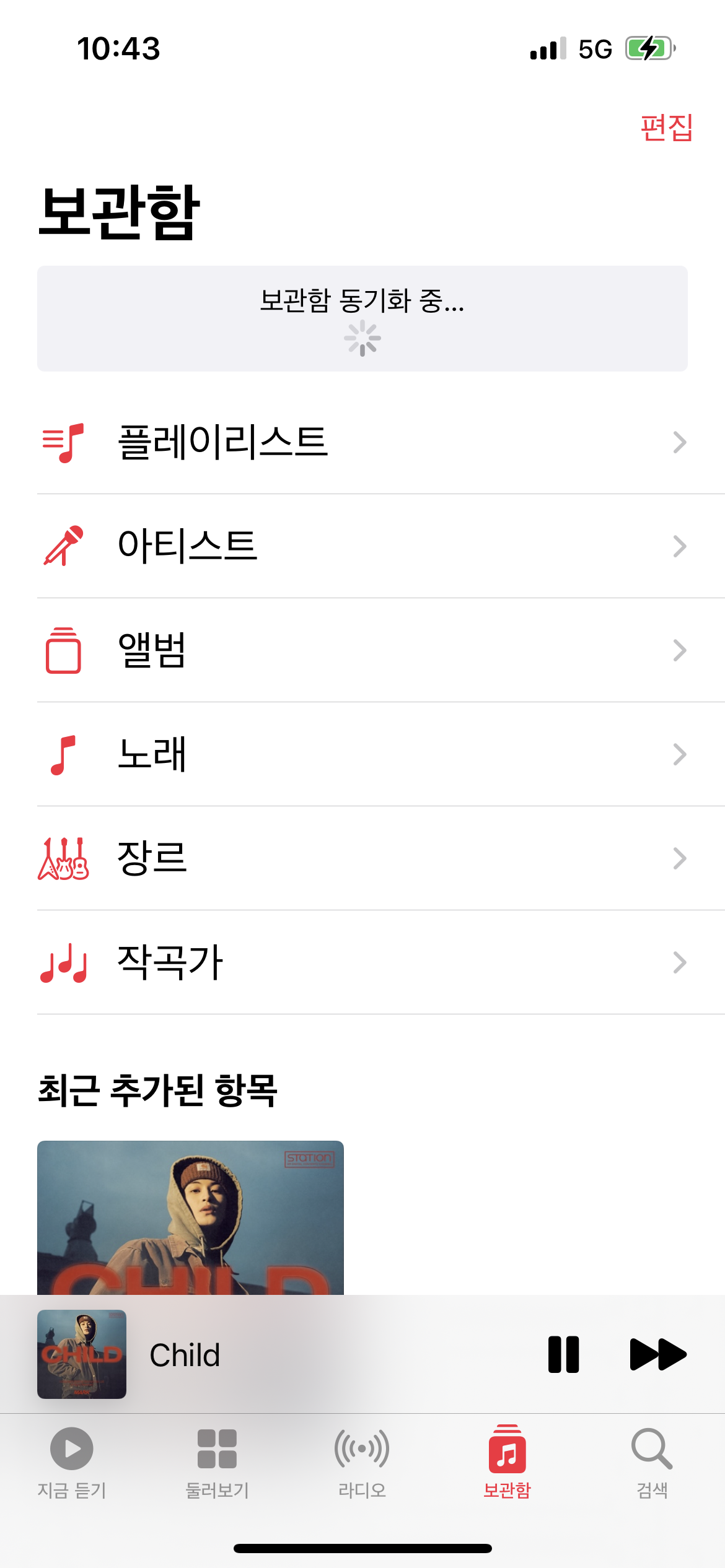
Task: Select the 보관함 tab
Action: (507, 1463)
